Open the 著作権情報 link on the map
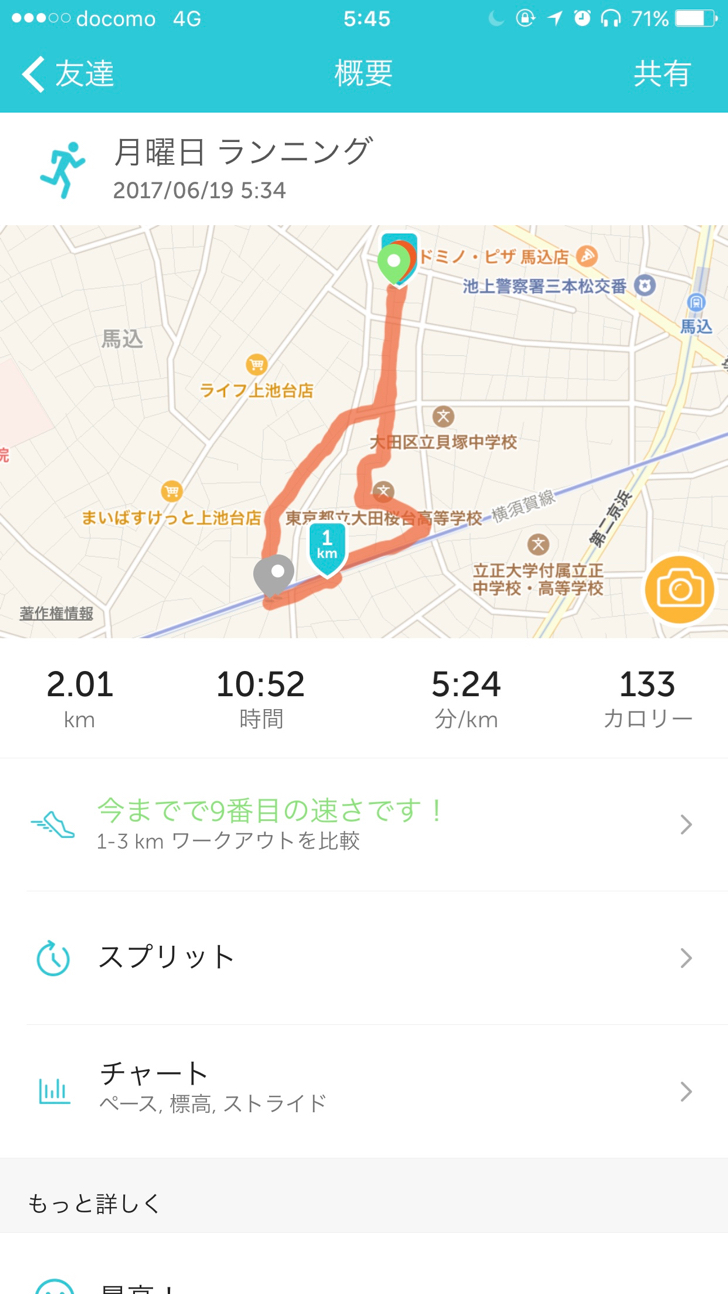The image size is (728, 1294). tap(57, 613)
